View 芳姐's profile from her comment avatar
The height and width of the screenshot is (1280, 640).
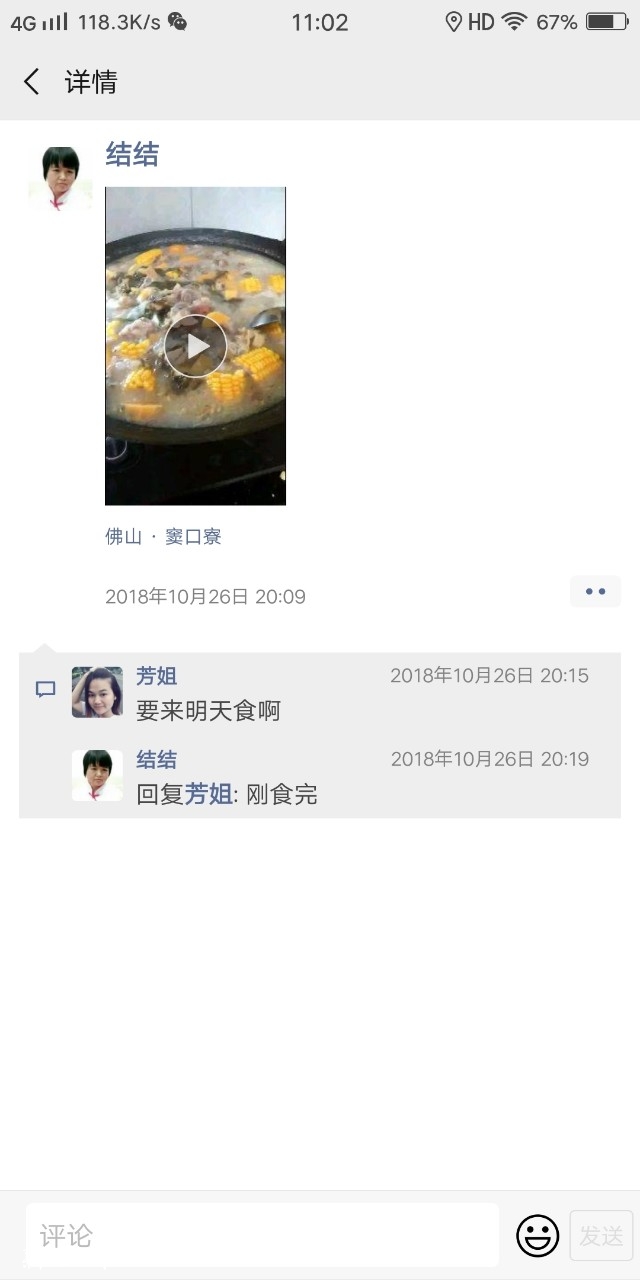pyautogui.click(x=97, y=692)
